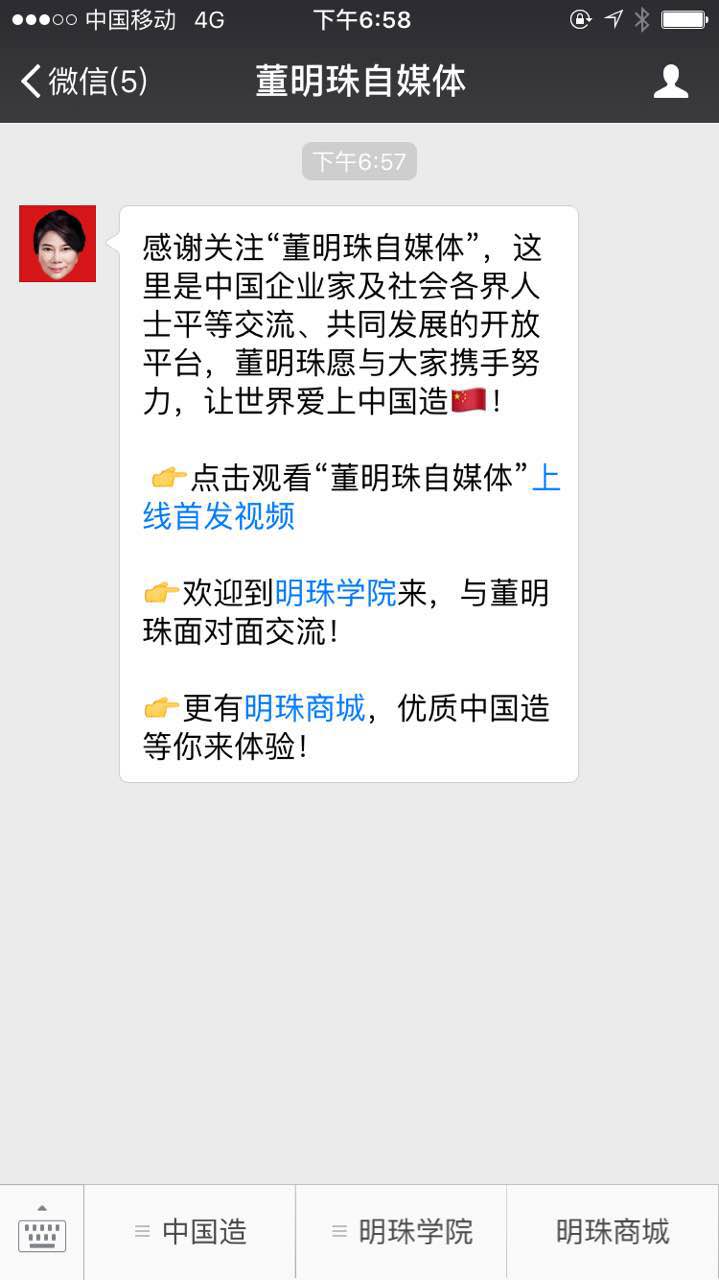Open the 明珠商城 link in the message
Screen dimensions: 719x1280
click(304, 709)
